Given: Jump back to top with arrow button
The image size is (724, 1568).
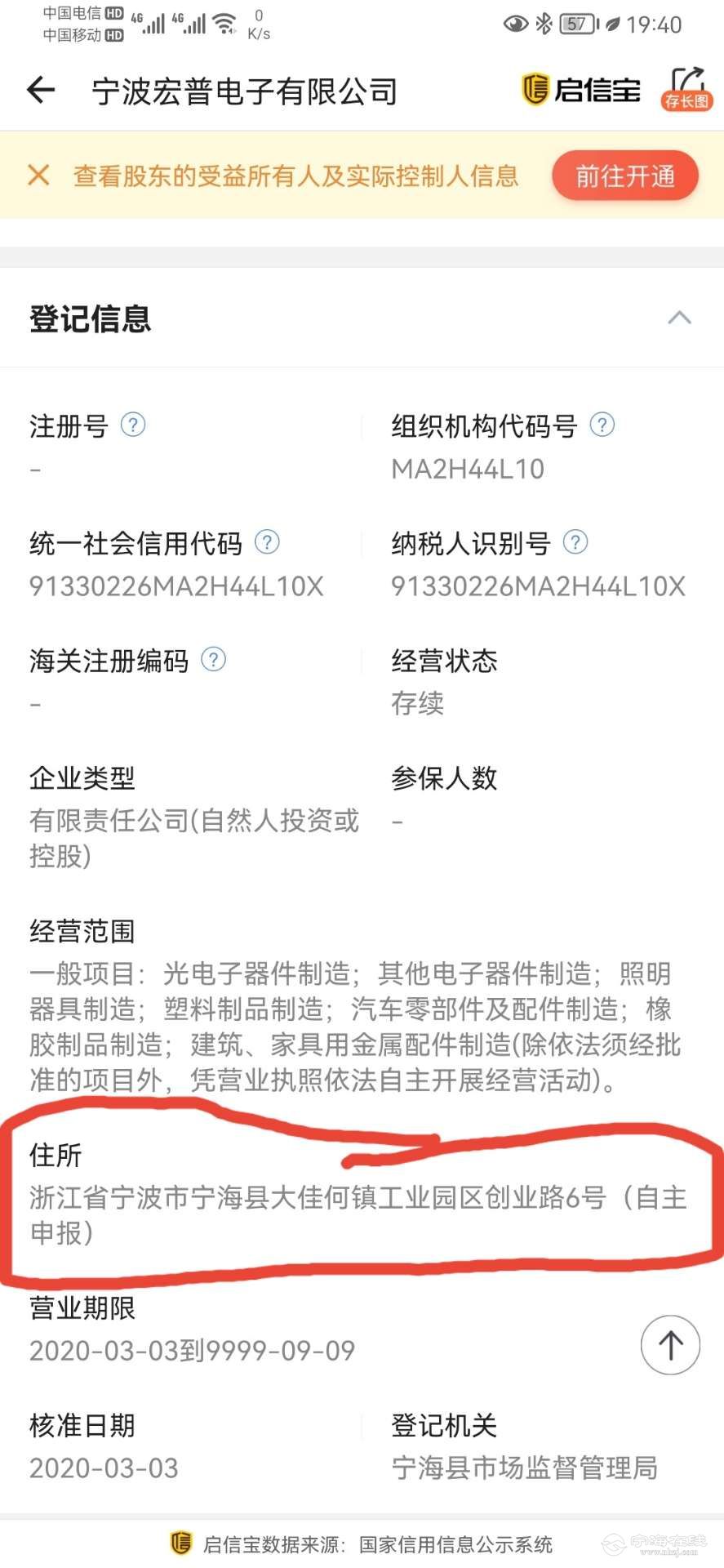Looking at the screenshot, I should [x=670, y=1345].
